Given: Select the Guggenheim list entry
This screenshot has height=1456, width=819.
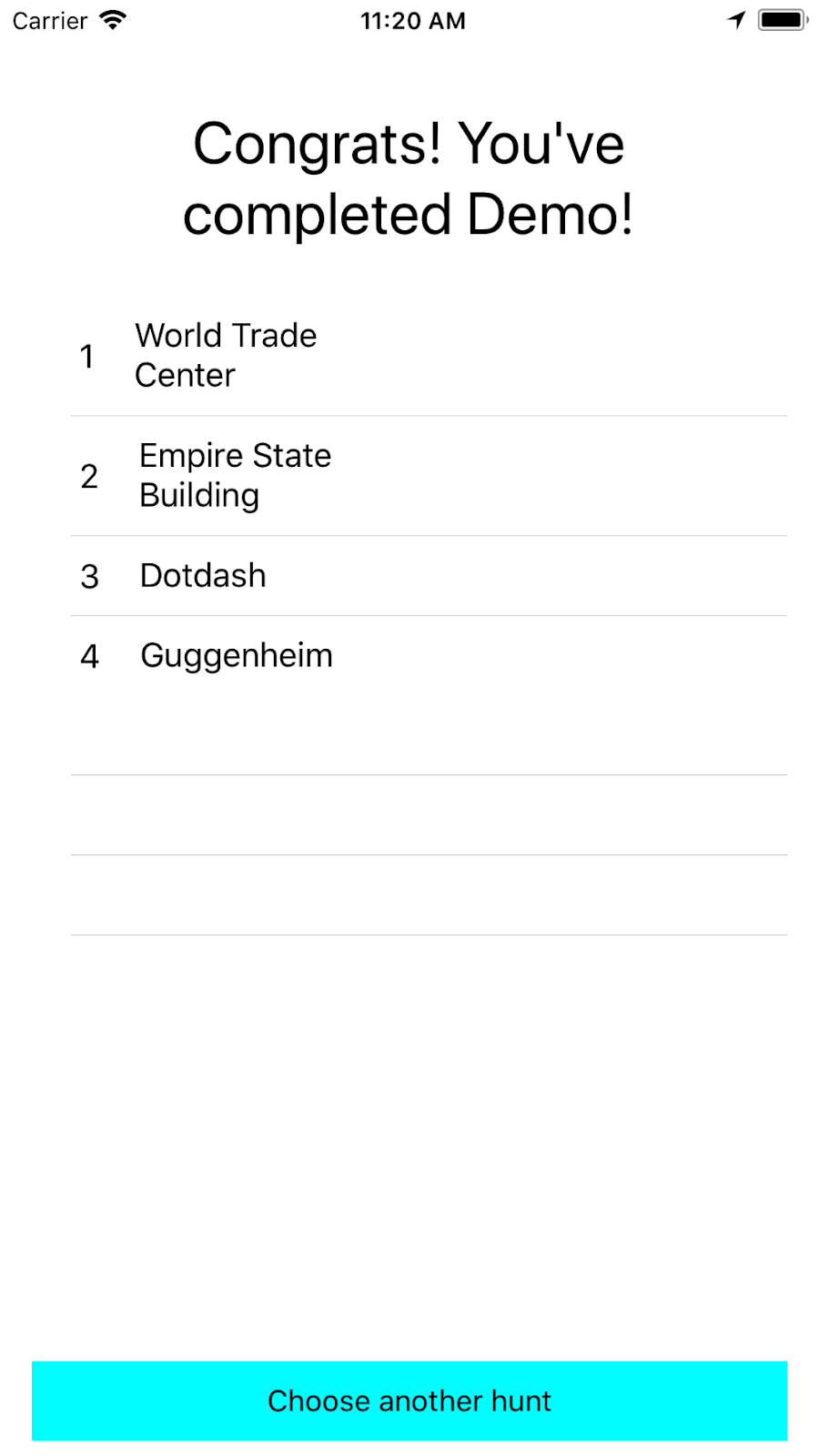Looking at the screenshot, I should click(237, 656).
